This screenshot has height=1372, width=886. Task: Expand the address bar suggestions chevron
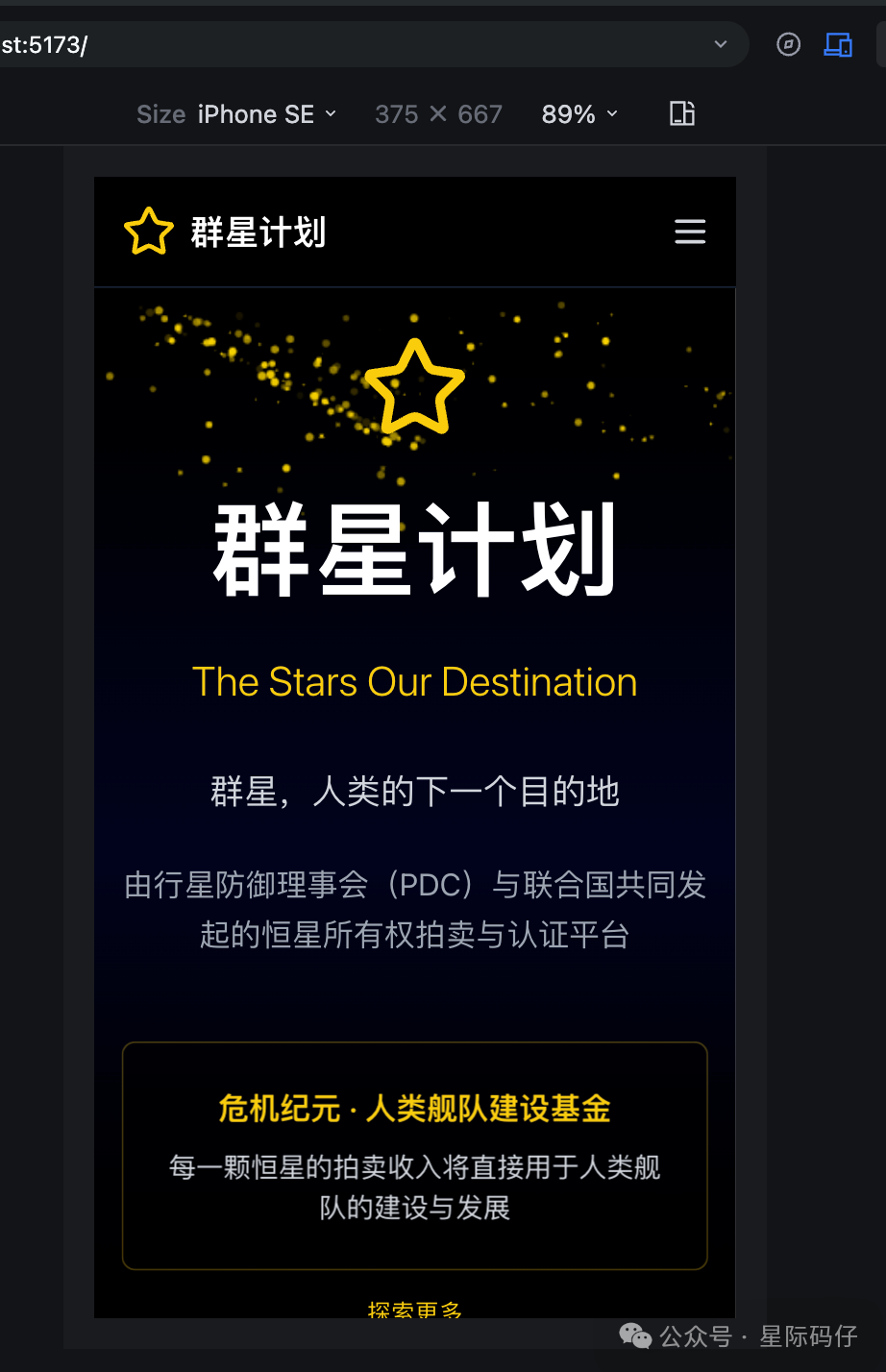[720, 44]
